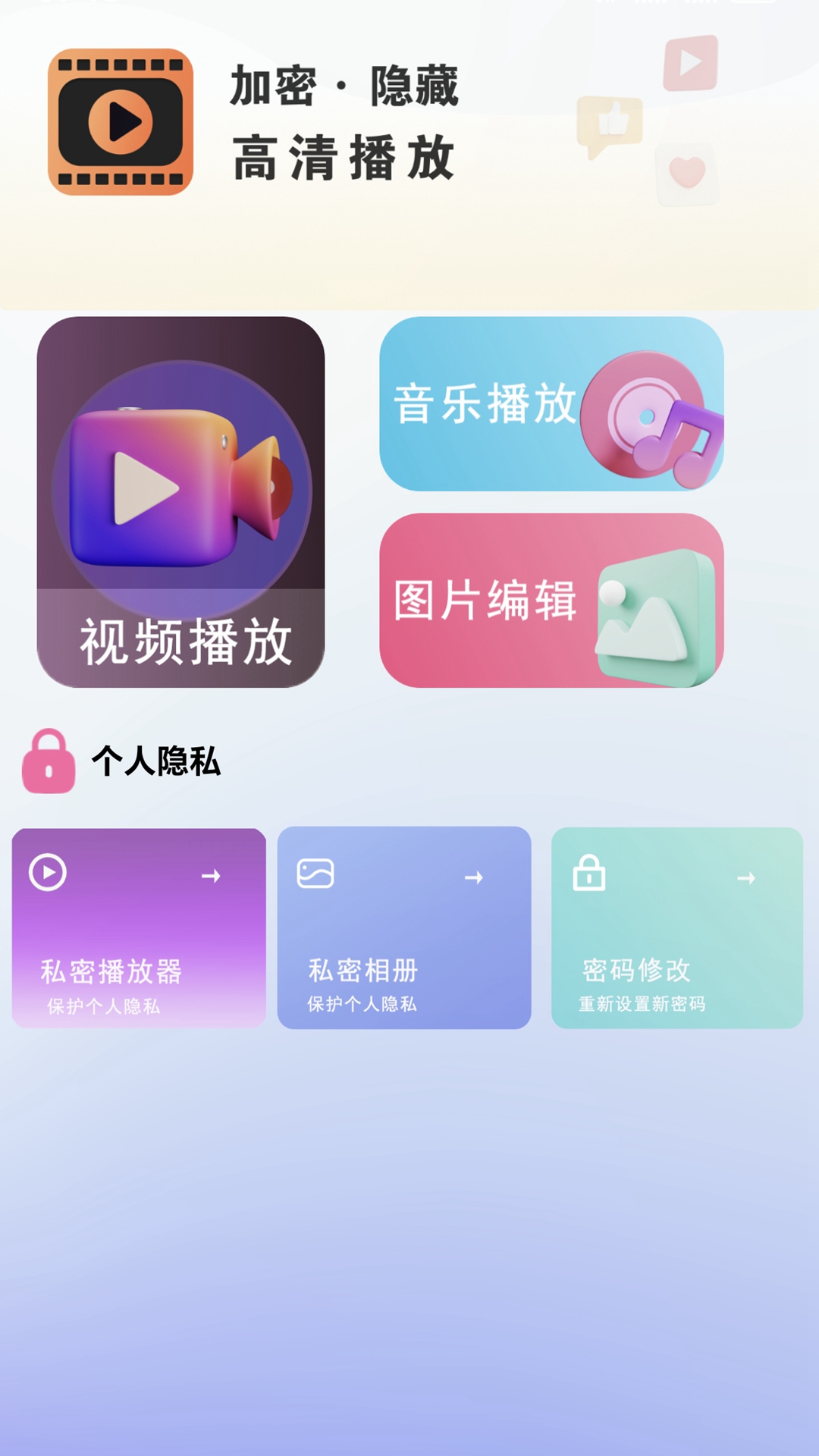Click the padlock icon on 密码修改 card

coord(591,874)
